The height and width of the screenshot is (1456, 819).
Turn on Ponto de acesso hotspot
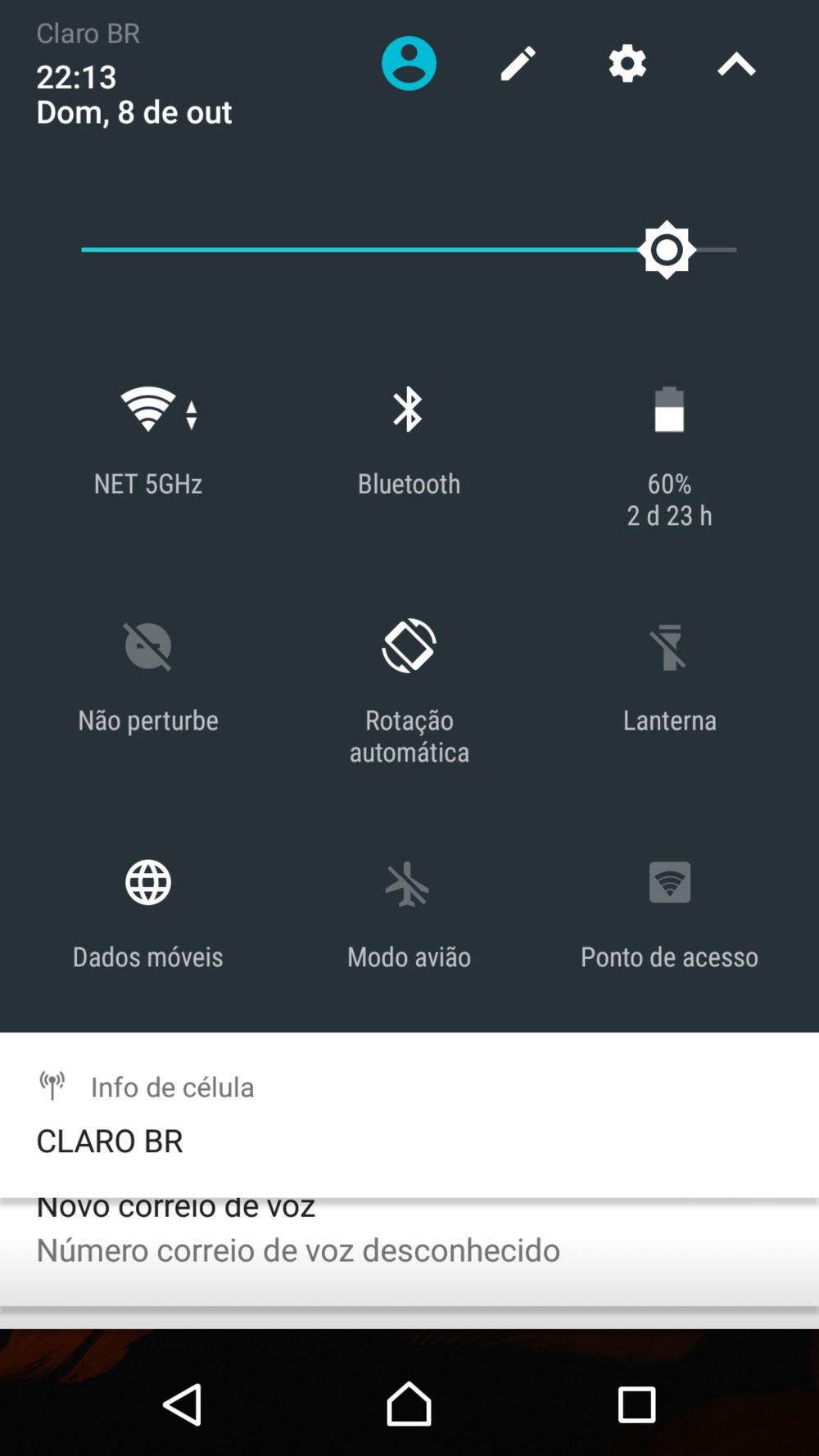(669, 883)
